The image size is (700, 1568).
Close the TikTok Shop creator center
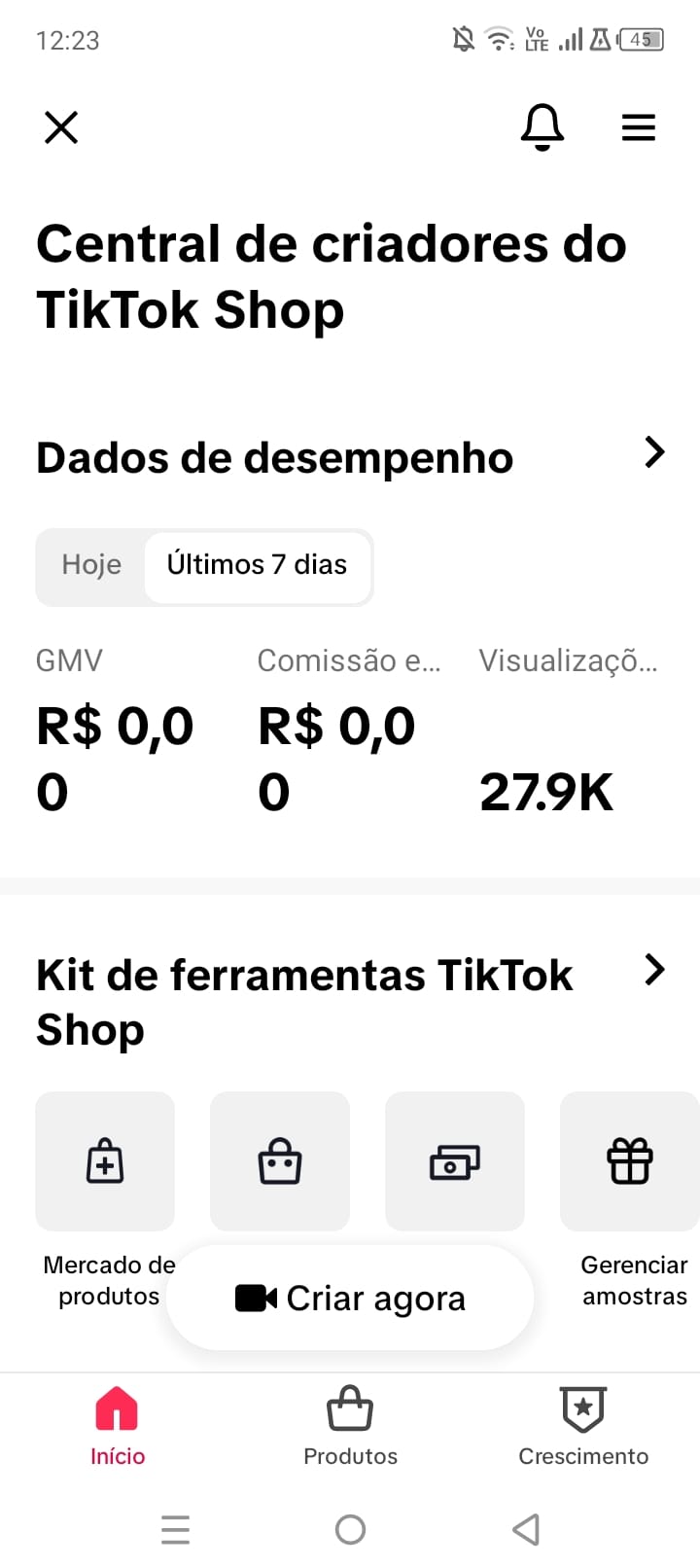coord(61,127)
